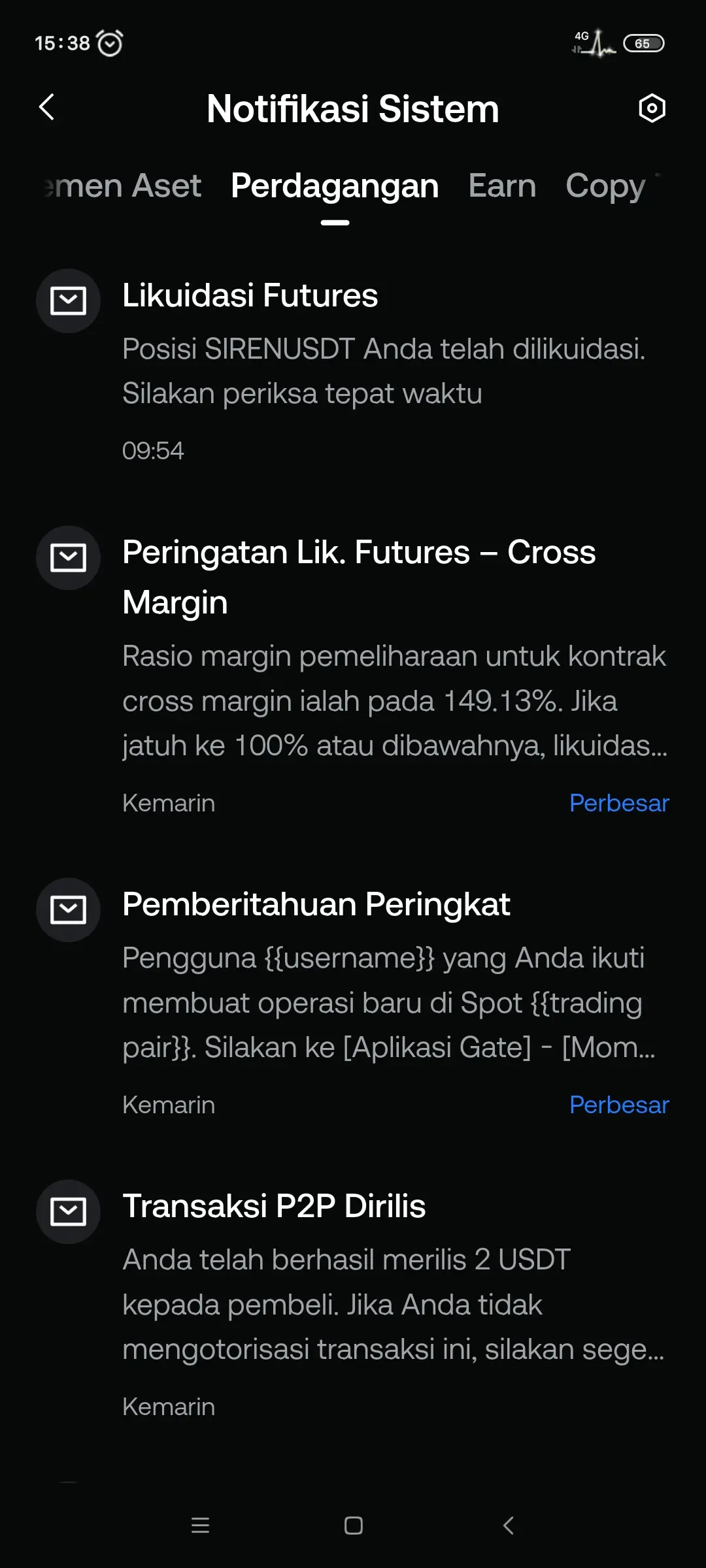Open the Likuidasi Futures notification details
This screenshot has width=706, height=1568.
point(251,295)
